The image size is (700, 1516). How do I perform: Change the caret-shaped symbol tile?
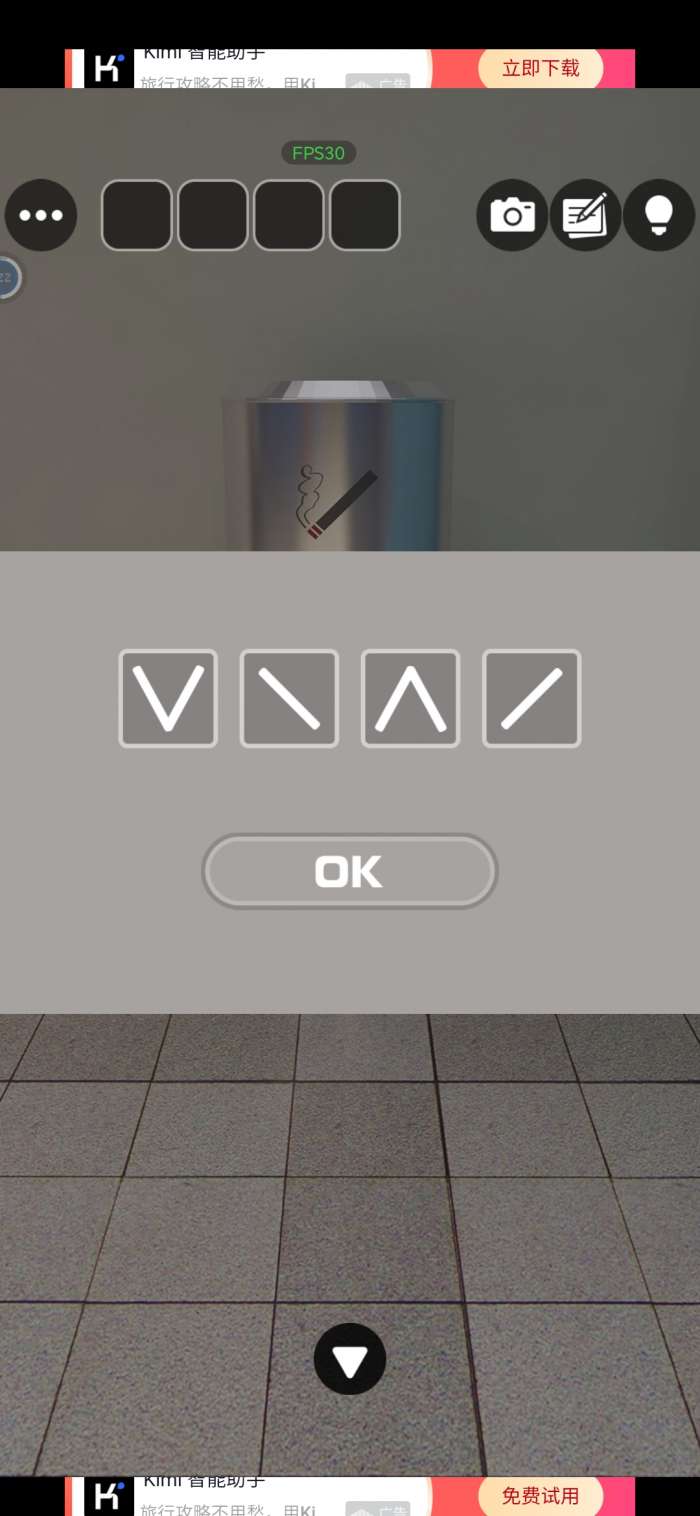tap(410, 698)
